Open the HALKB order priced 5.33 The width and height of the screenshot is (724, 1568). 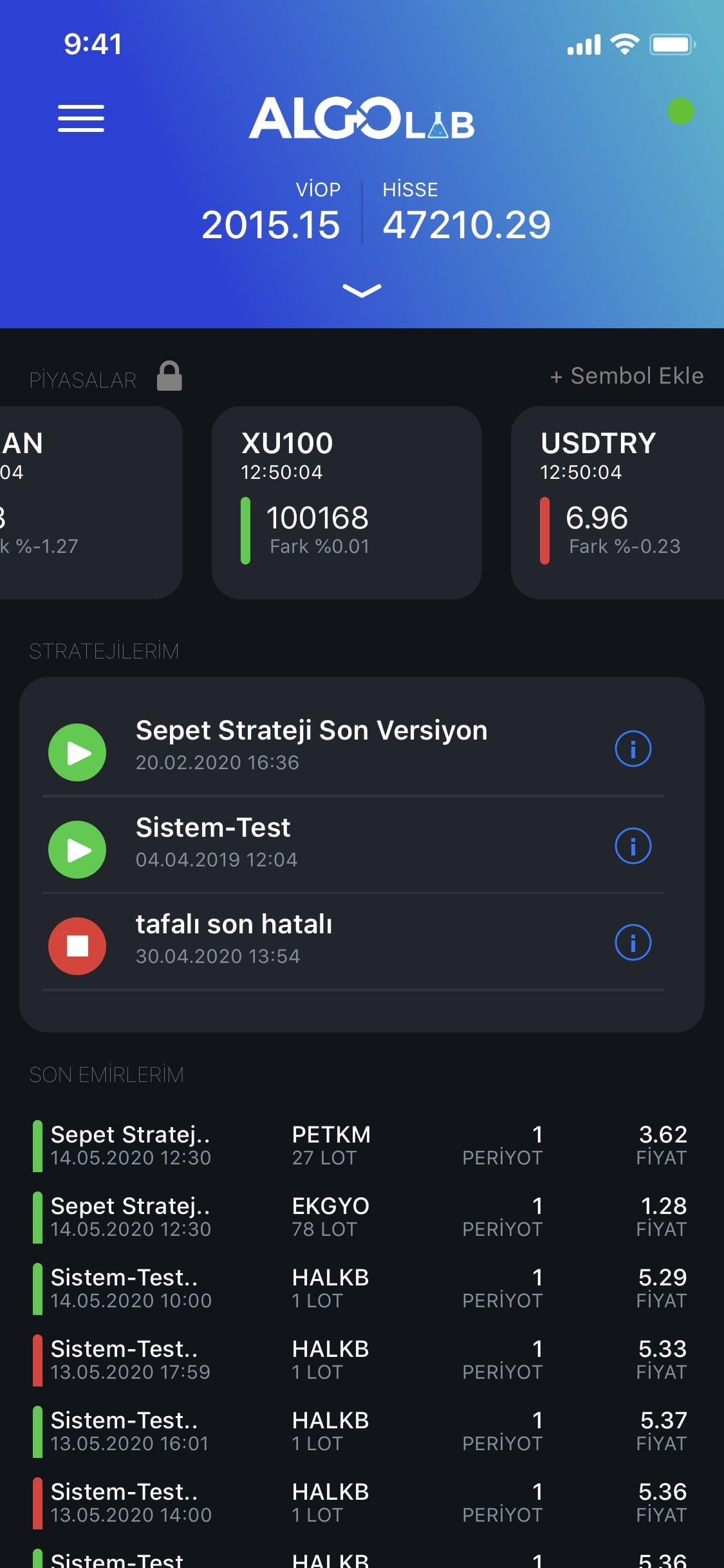tap(360, 1359)
